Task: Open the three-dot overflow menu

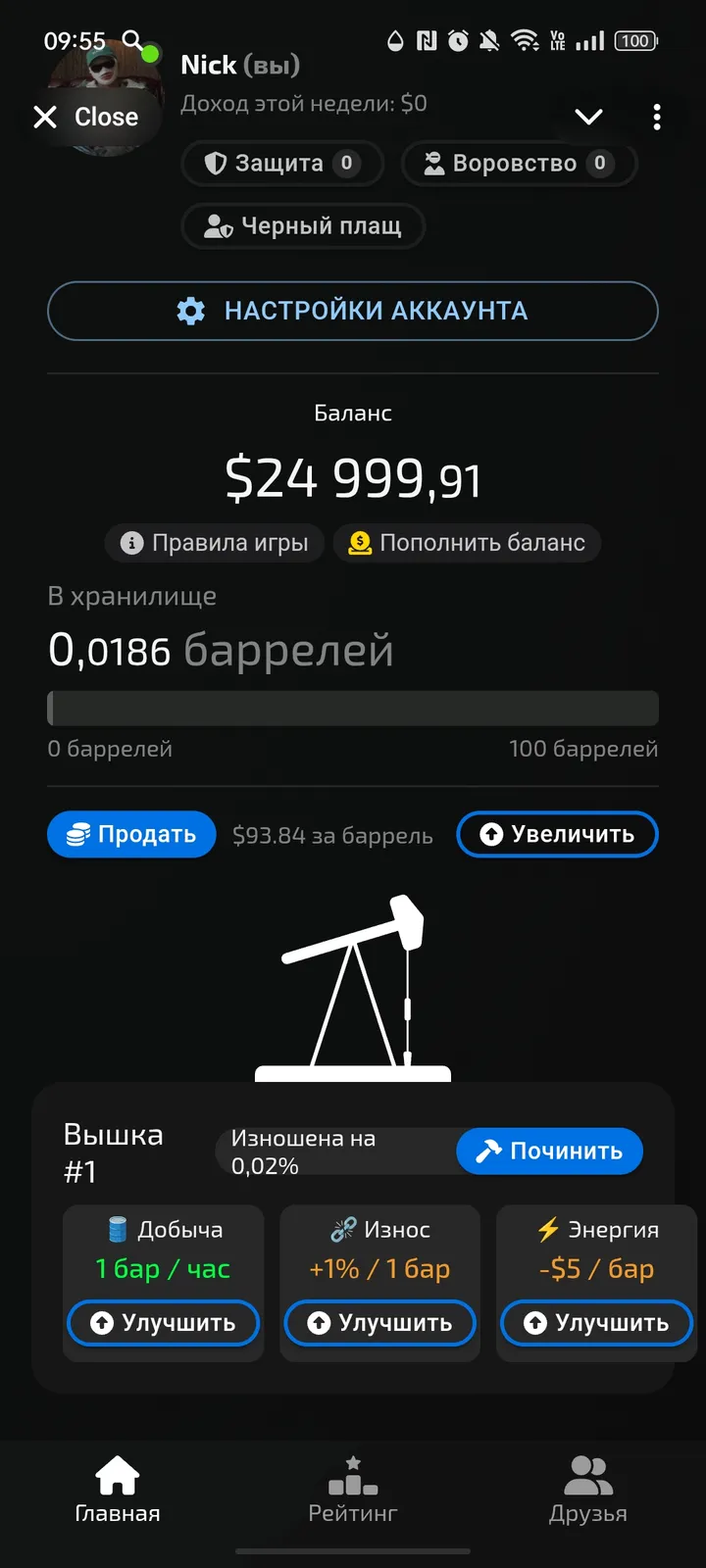Action: (x=656, y=117)
